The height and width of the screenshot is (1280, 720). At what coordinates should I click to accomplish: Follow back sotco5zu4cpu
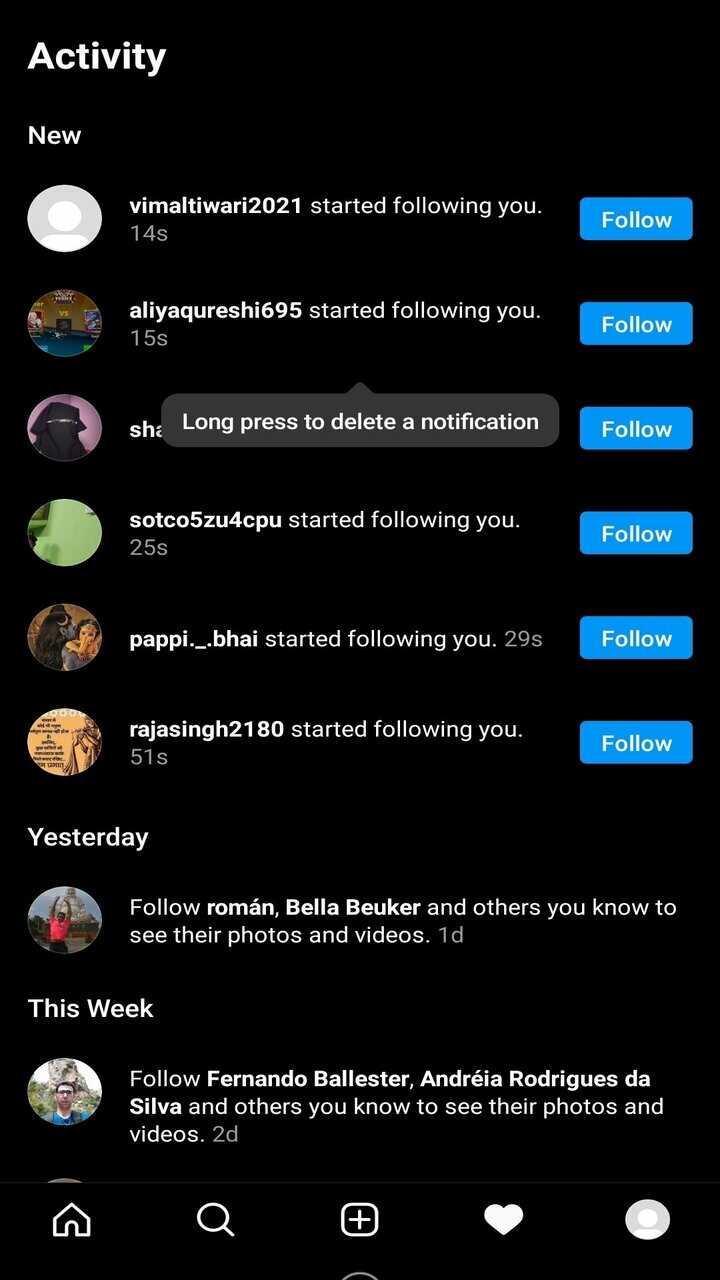pos(636,533)
